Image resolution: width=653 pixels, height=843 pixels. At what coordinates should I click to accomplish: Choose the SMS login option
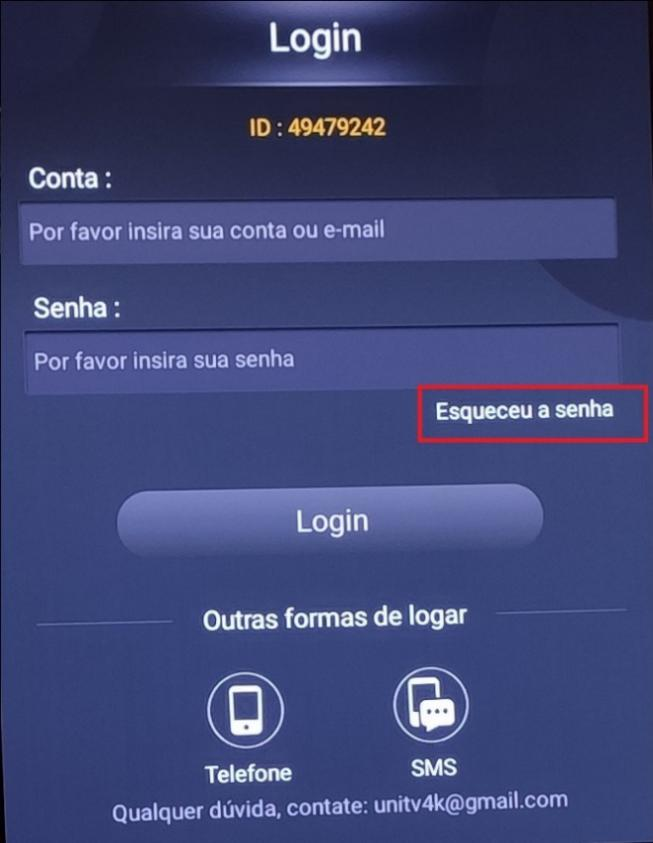point(431,704)
